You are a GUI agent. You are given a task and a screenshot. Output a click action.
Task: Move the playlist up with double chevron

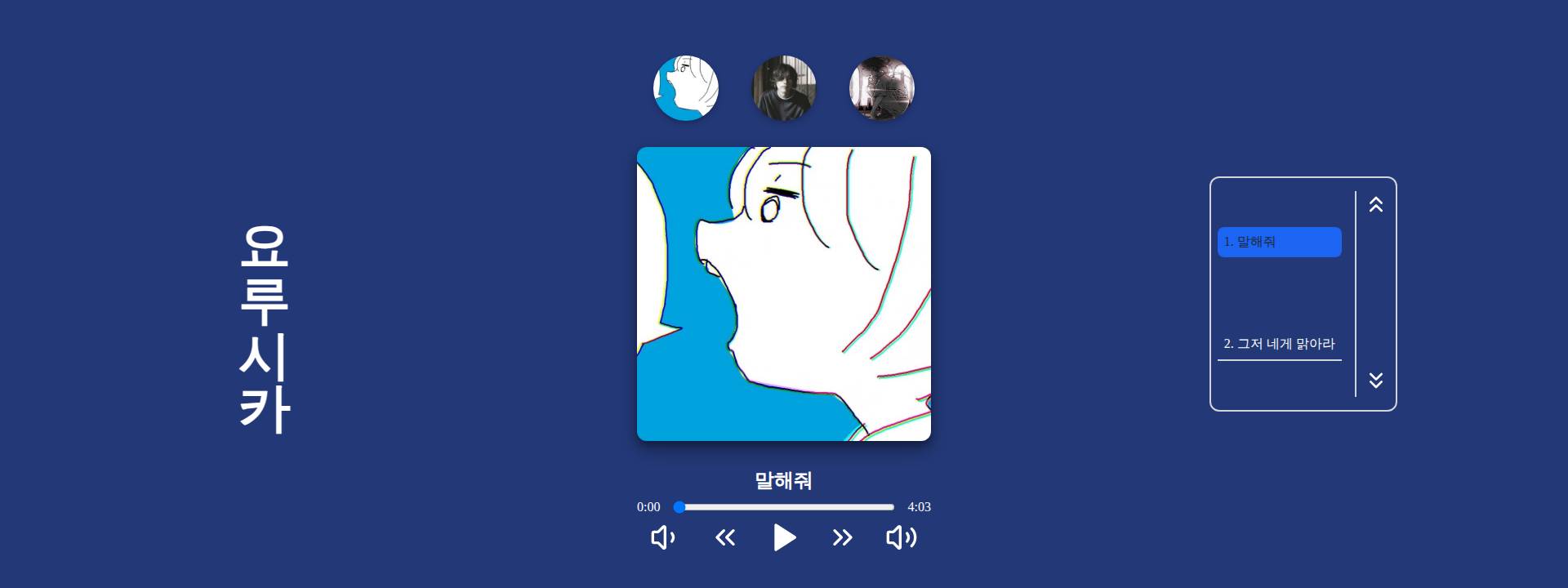pos(1376,205)
